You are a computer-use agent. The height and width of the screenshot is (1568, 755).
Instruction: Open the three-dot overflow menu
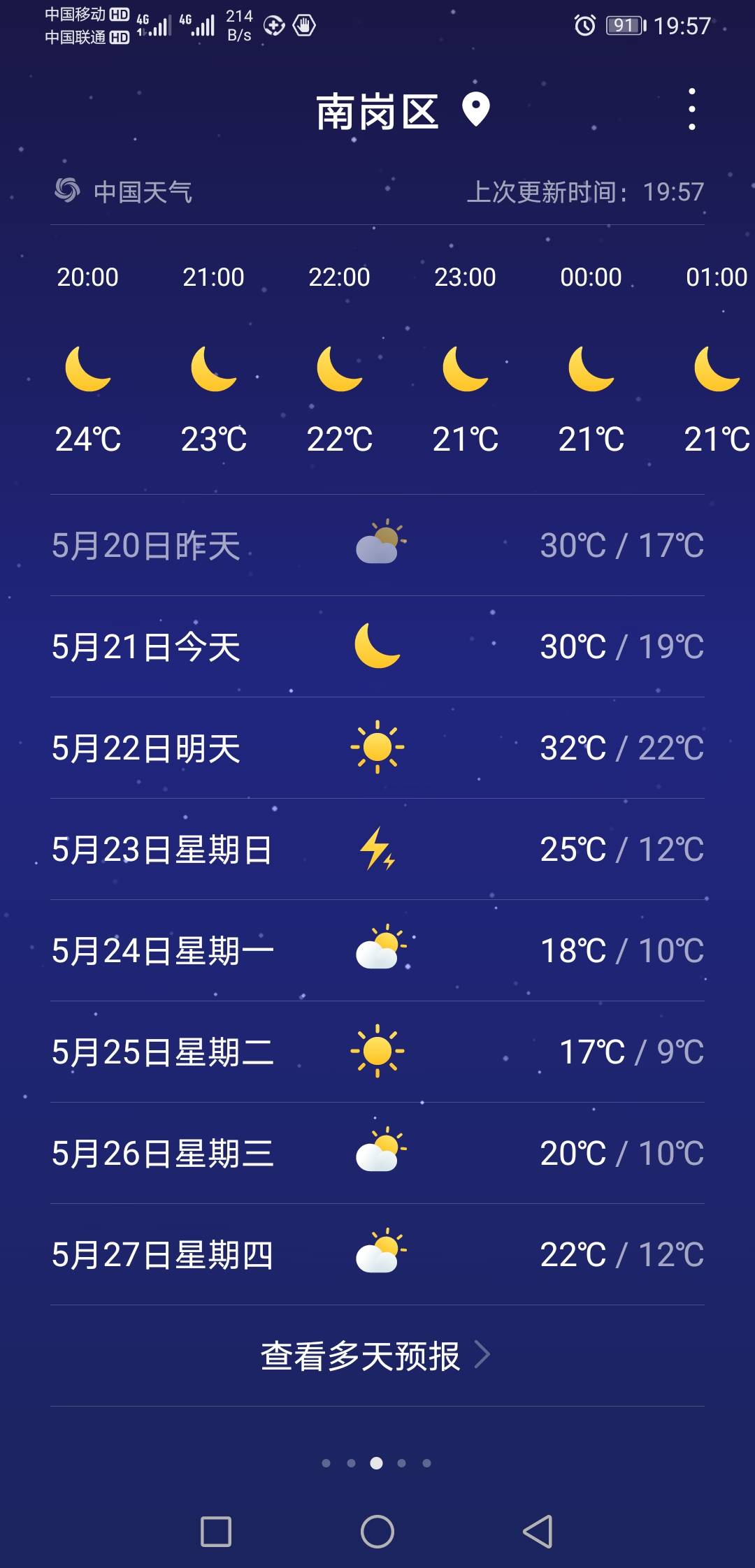691,109
